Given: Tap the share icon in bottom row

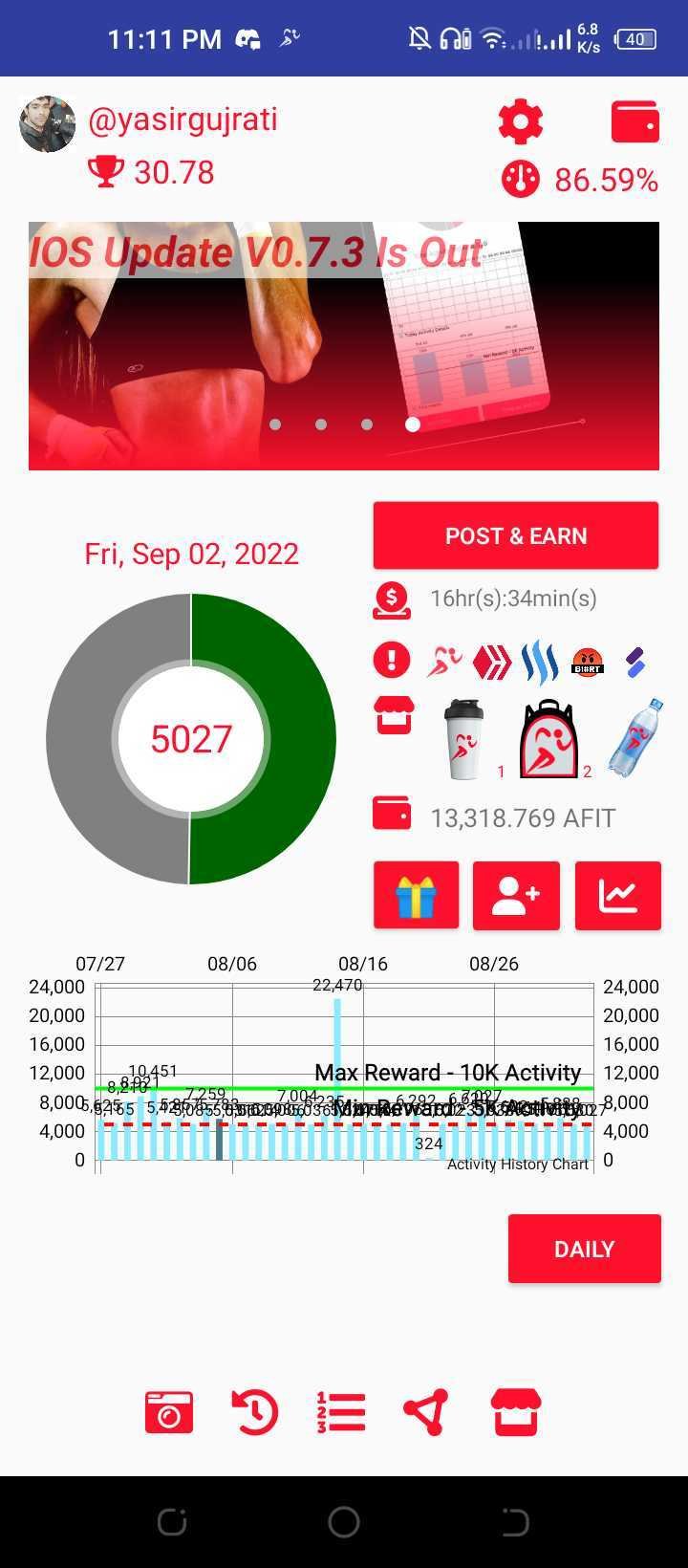Looking at the screenshot, I should tap(425, 1412).
